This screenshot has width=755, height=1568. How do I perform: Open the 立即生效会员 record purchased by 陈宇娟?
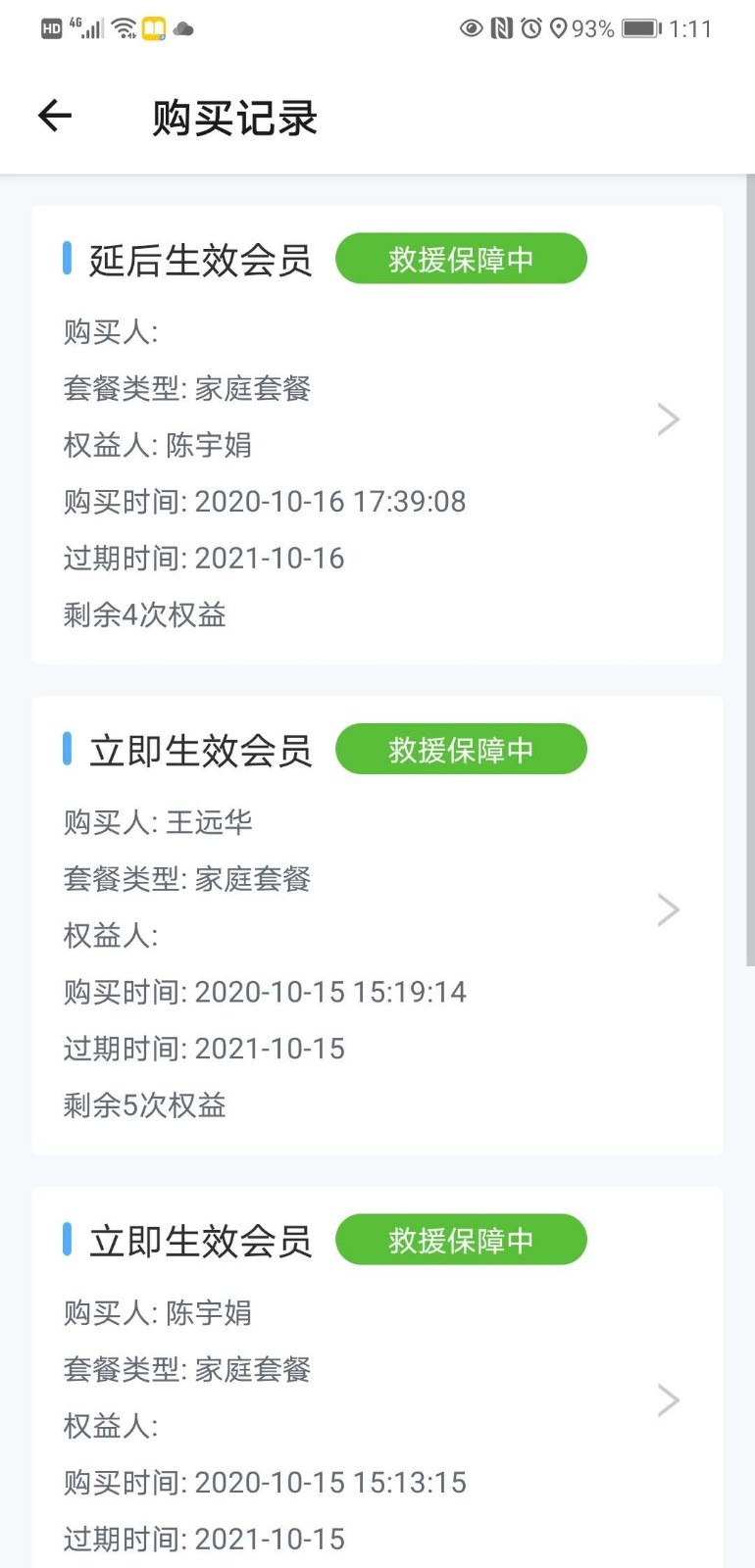(x=668, y=1399)
